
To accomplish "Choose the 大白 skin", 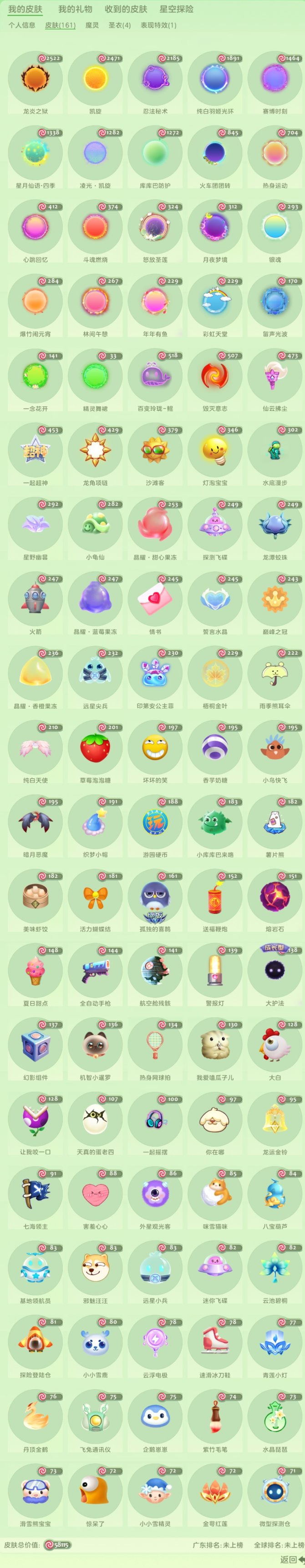I will click(274, 1045).
